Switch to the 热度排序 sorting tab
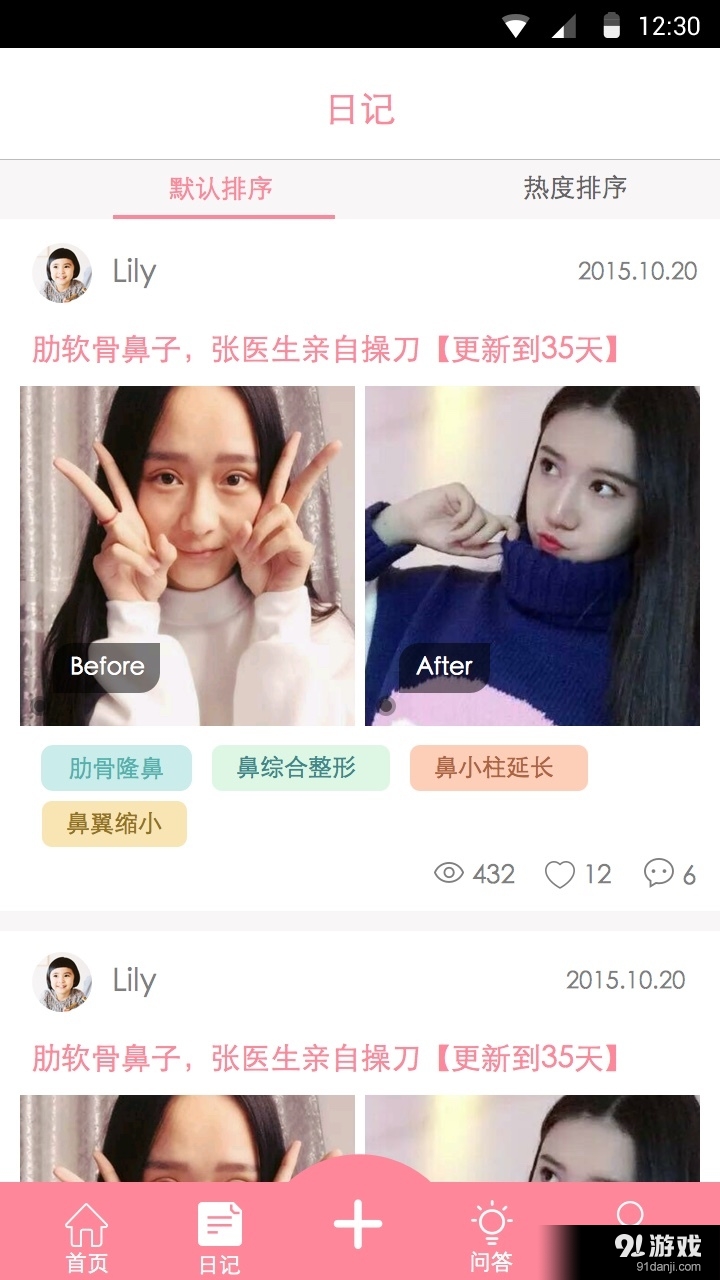The width and height of the screenshot is (720, 1280). (x=575, y=188)
